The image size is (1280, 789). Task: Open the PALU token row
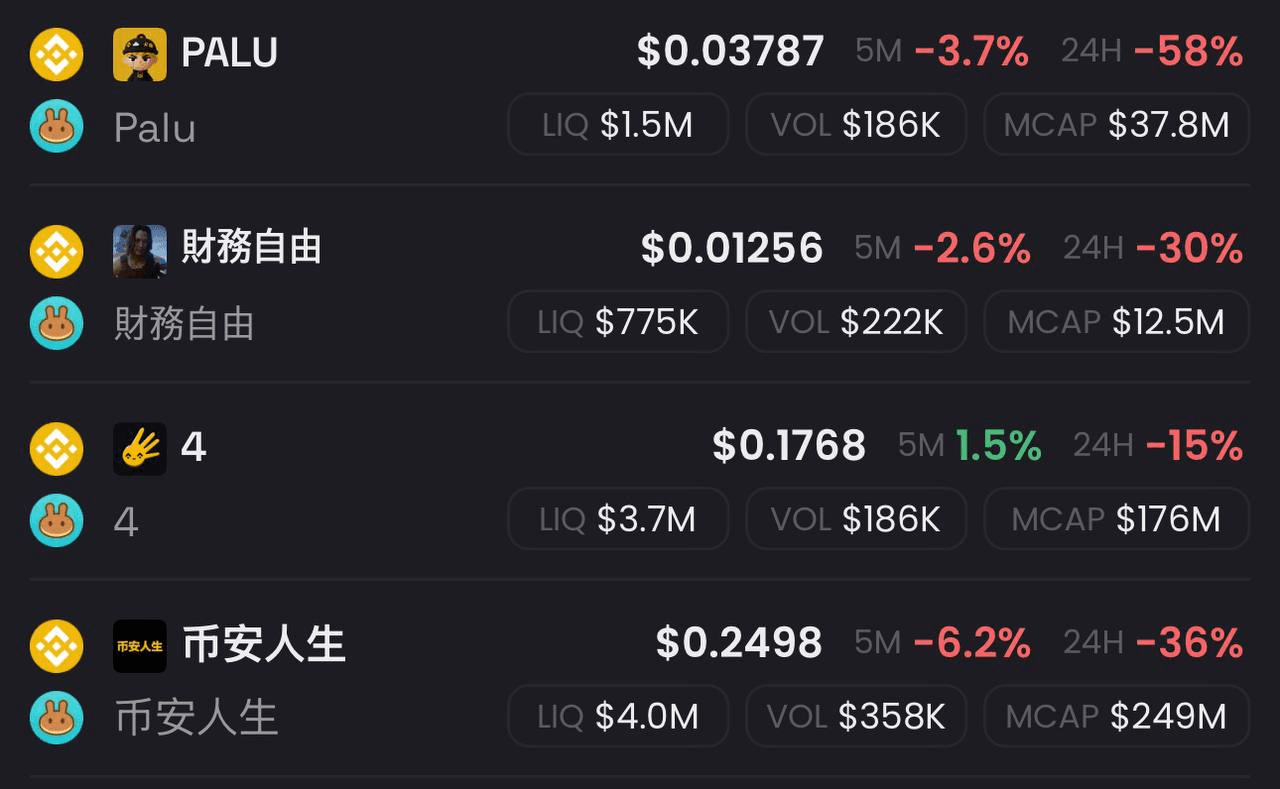pyautogui.click(x=228, y=53)
